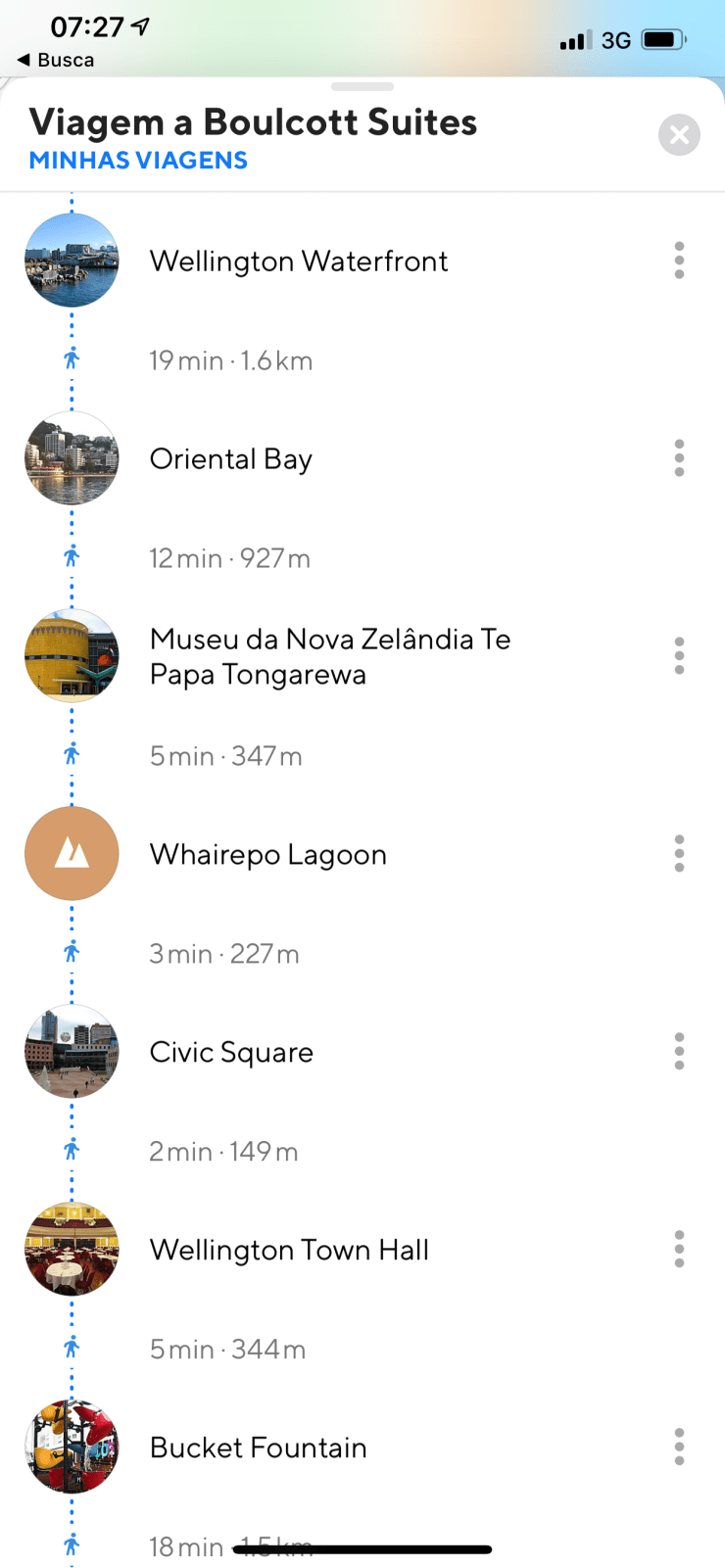The height and width of the screenshot is (1568, 725).
Task: Close the Viagem a Boulcott Suites sheet
Action: tap(679, 135)
